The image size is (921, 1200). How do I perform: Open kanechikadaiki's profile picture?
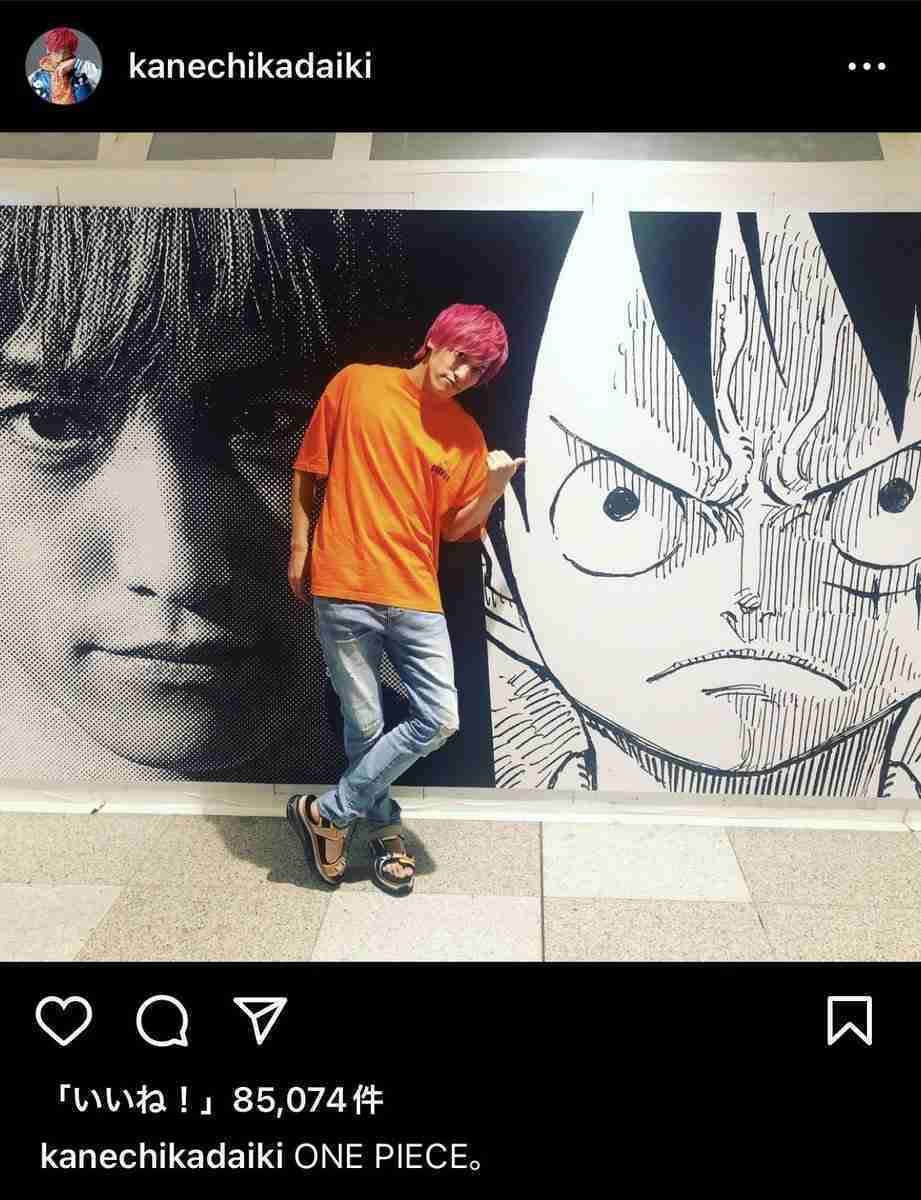click(x=63, y=66)
